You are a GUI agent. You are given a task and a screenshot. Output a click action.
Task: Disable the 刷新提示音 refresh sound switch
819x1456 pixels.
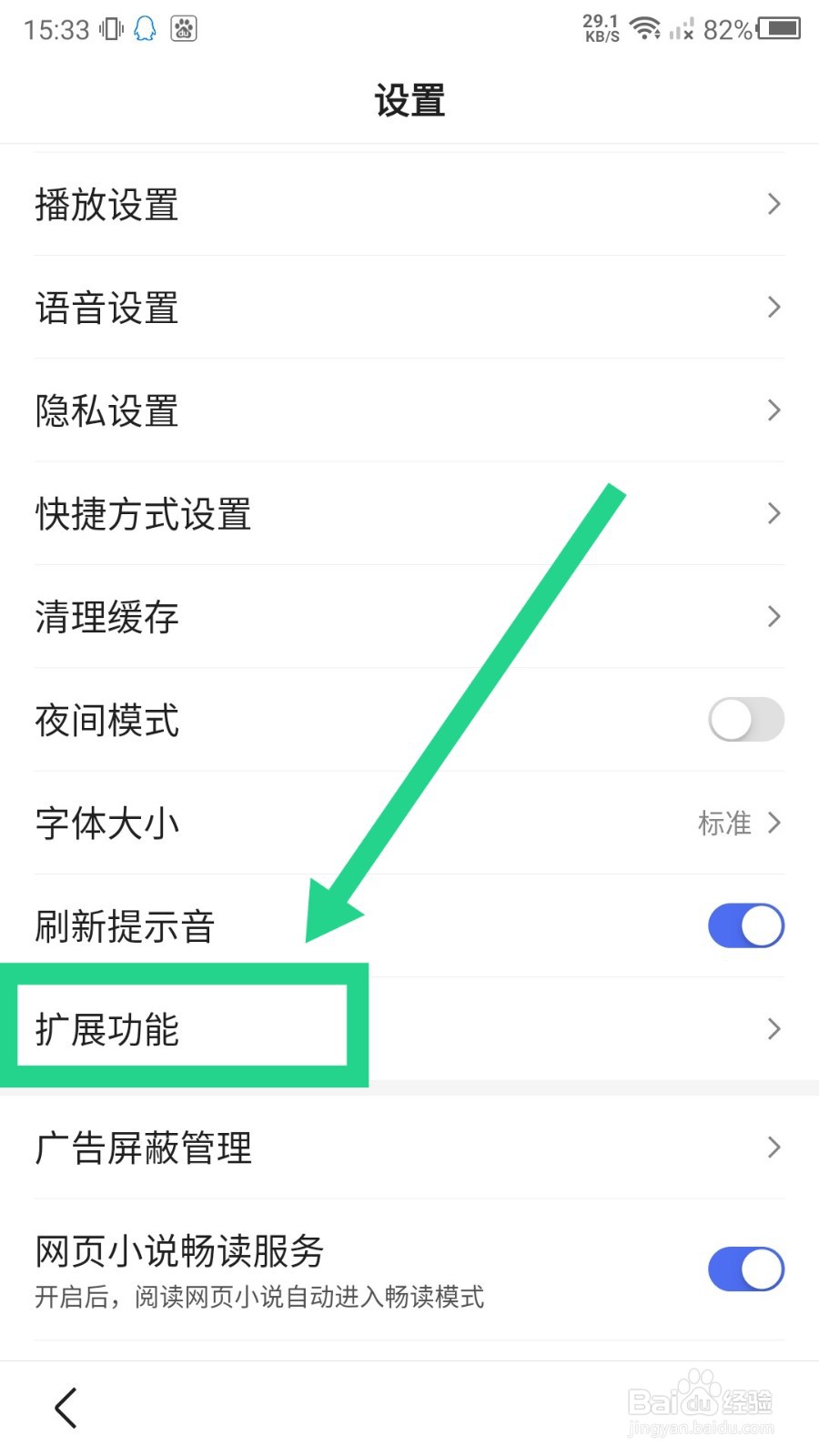[745, 925]
